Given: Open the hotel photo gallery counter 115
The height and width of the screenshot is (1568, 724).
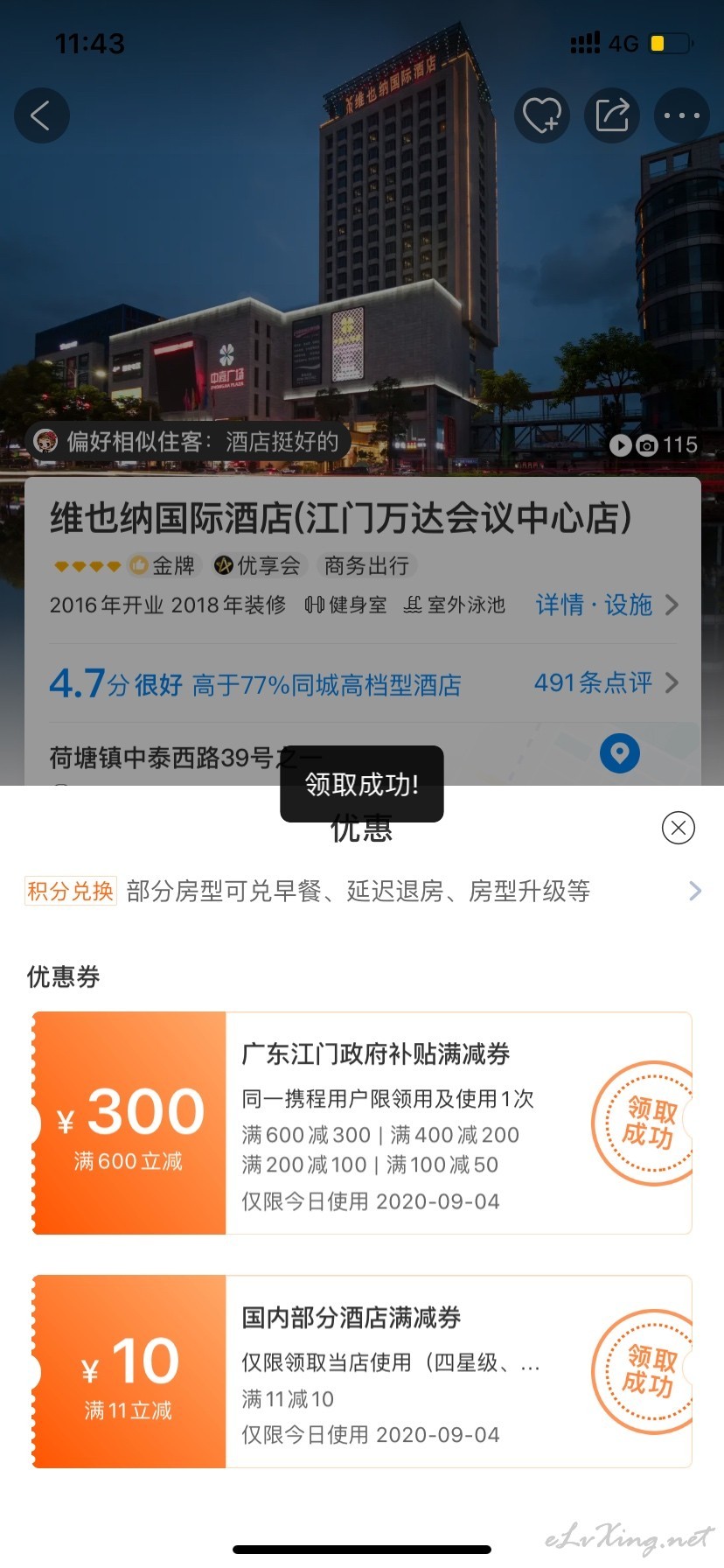Looking at the screenshot, I should 653,444.
